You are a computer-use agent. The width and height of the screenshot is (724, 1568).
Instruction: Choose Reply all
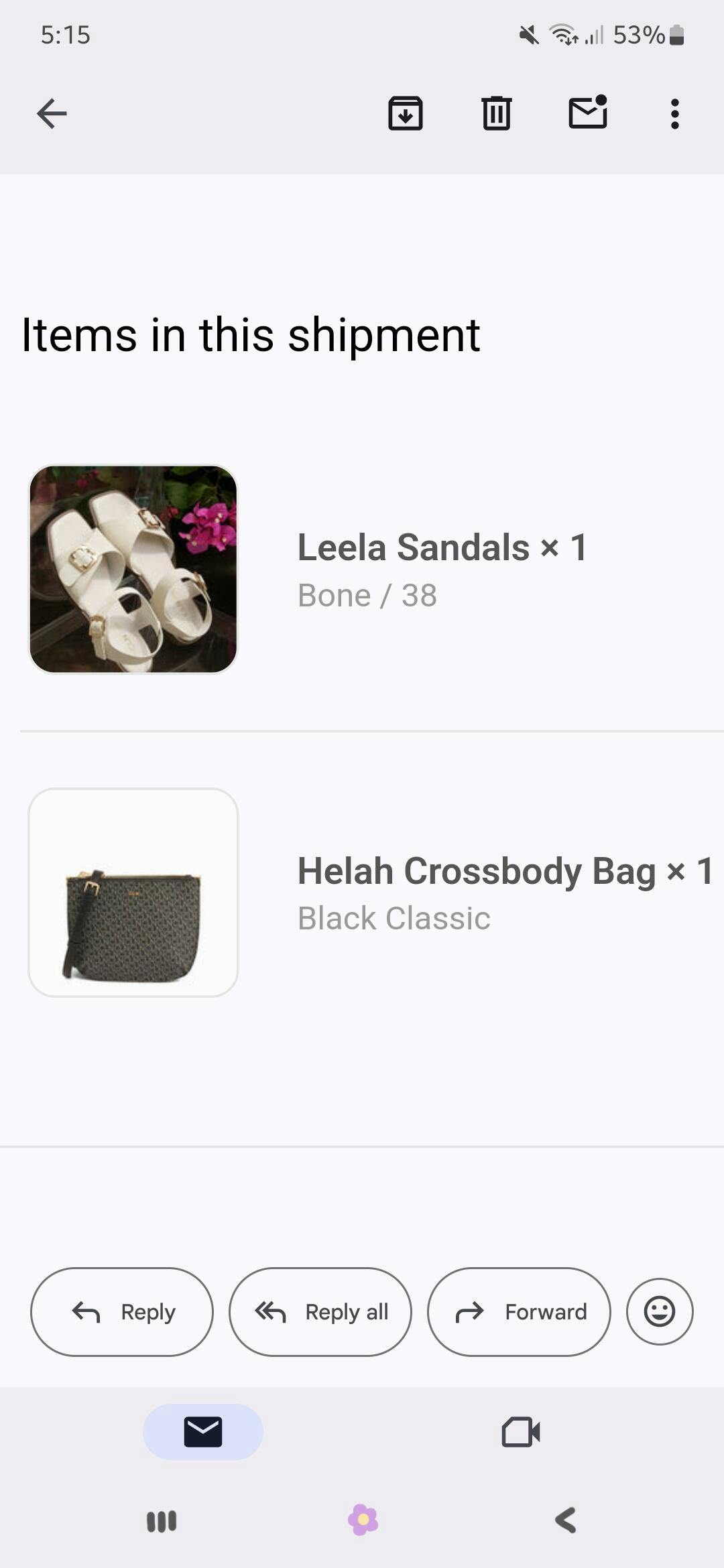tap(320, 1311)
